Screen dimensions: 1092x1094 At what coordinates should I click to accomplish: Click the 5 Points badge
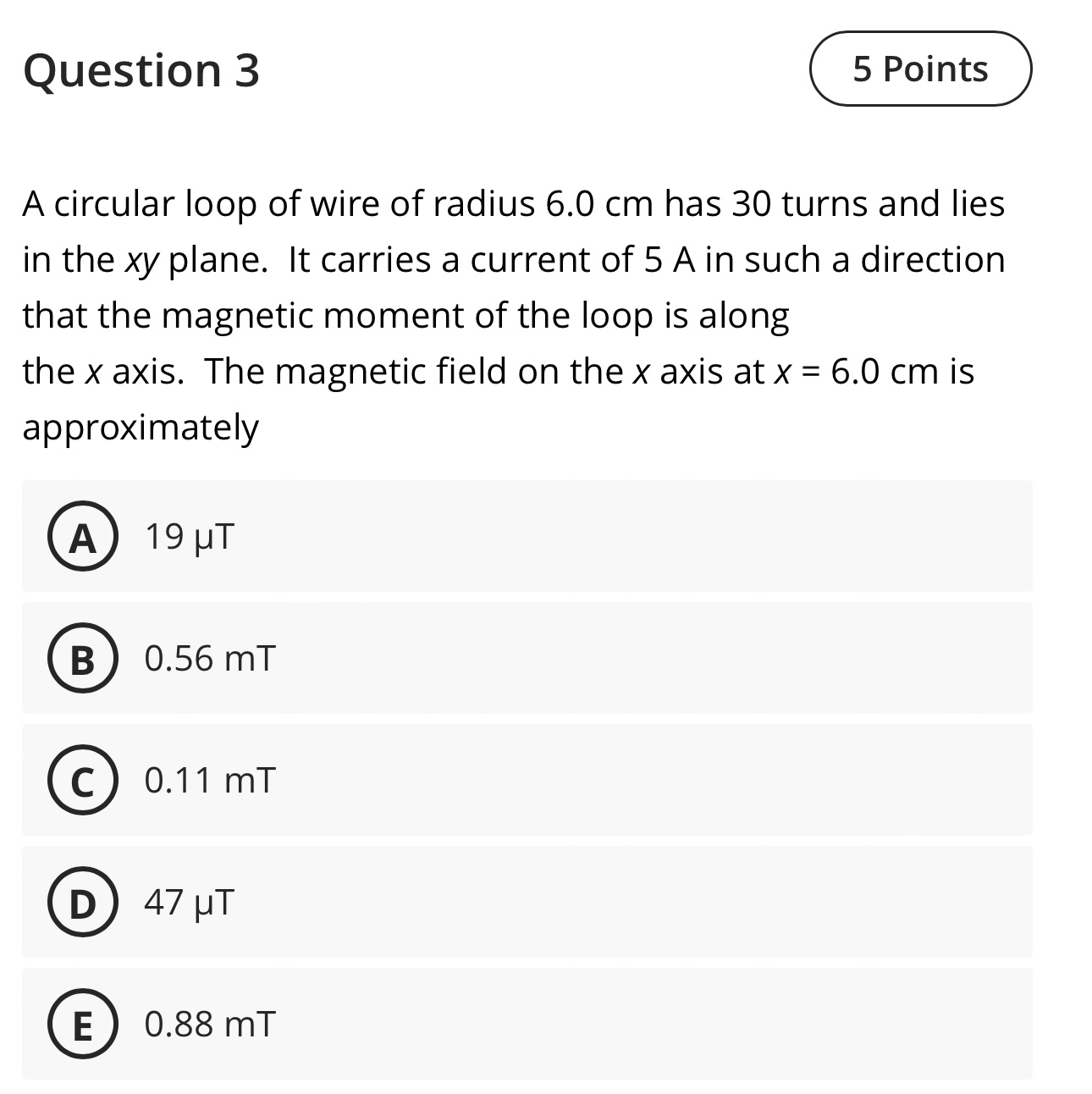(921, 69)
